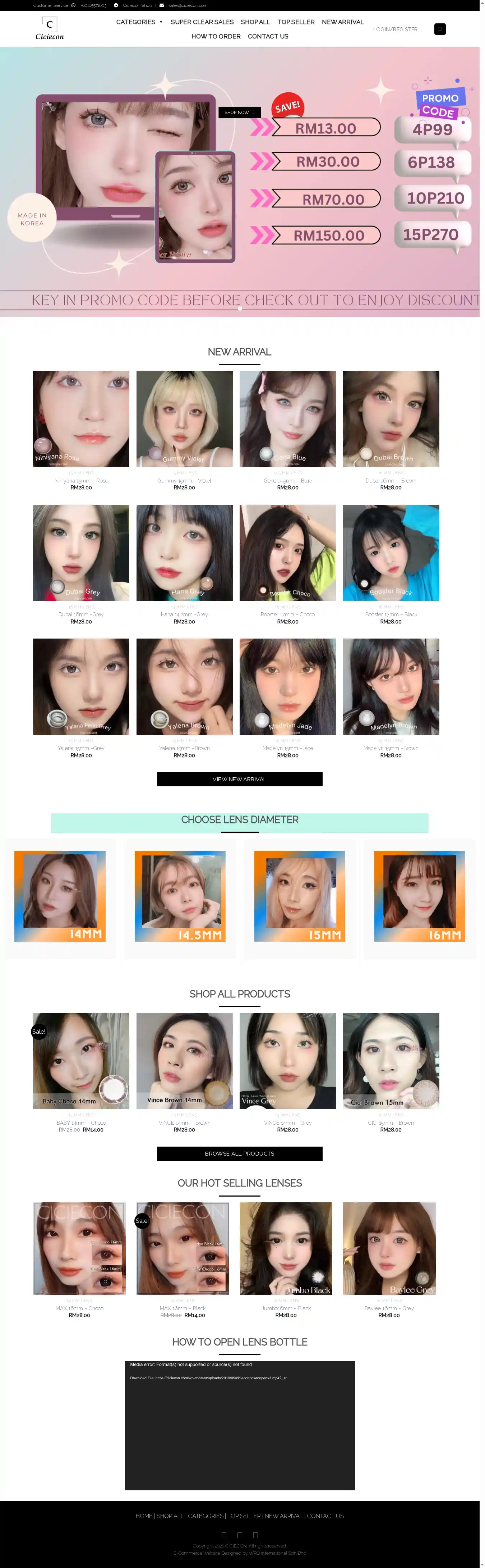The width and height of the screenshot is (485, 1568).
Task: Open Login/Register page
Action: point(395,29)
